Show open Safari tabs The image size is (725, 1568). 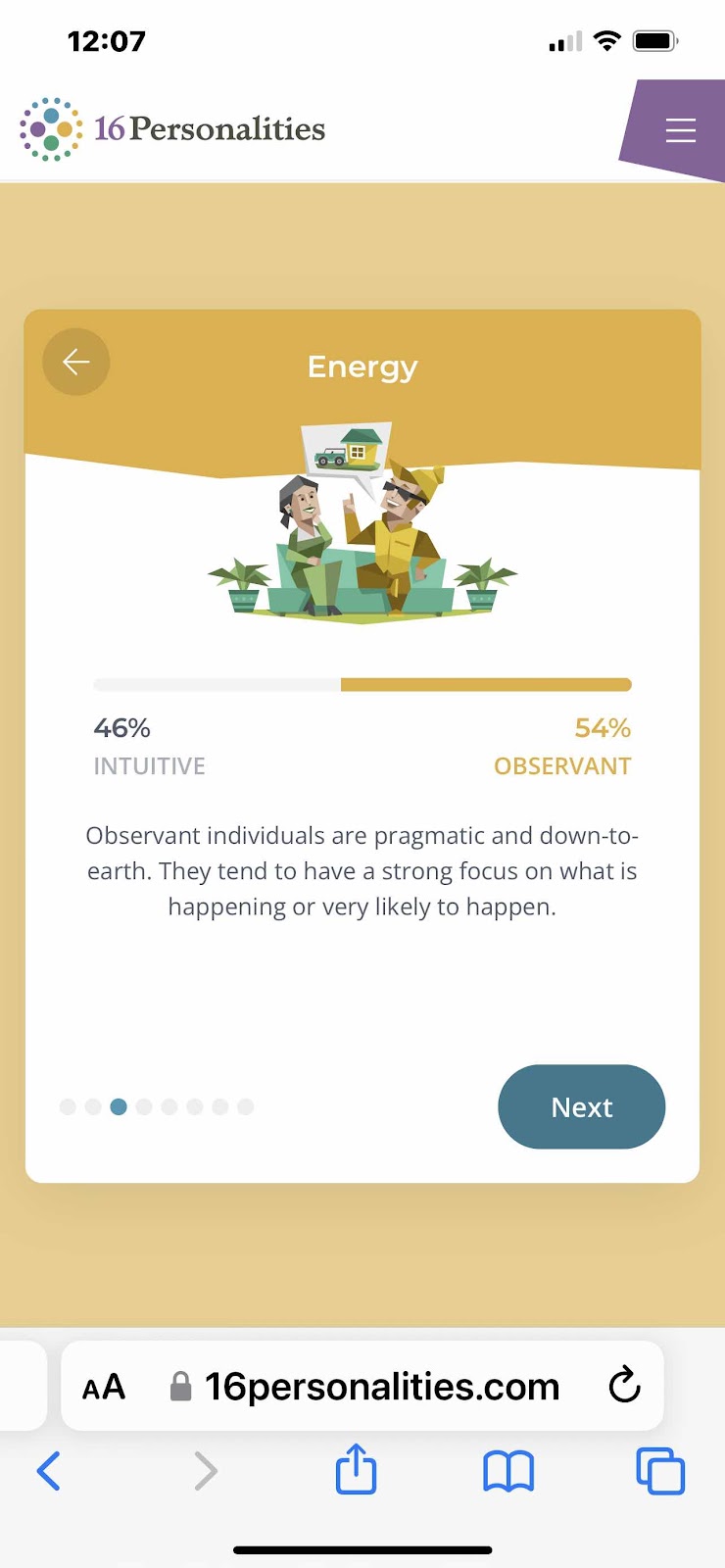[660, 1471]
